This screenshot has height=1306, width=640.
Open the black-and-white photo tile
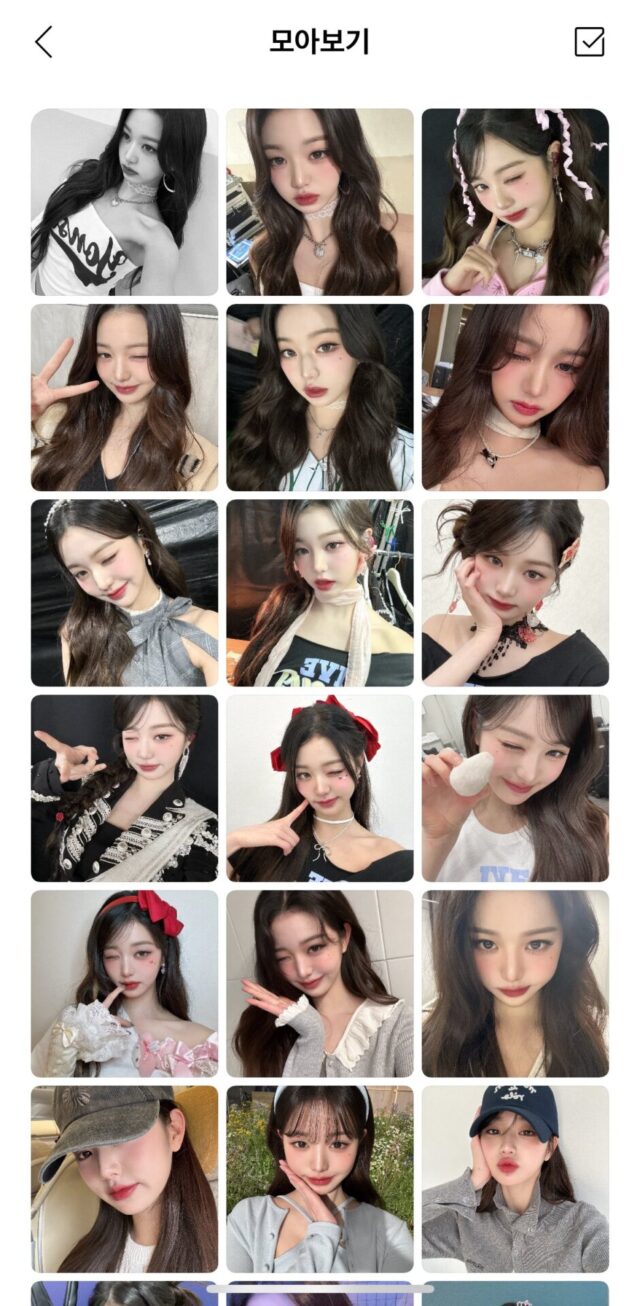tap(124, 202)
